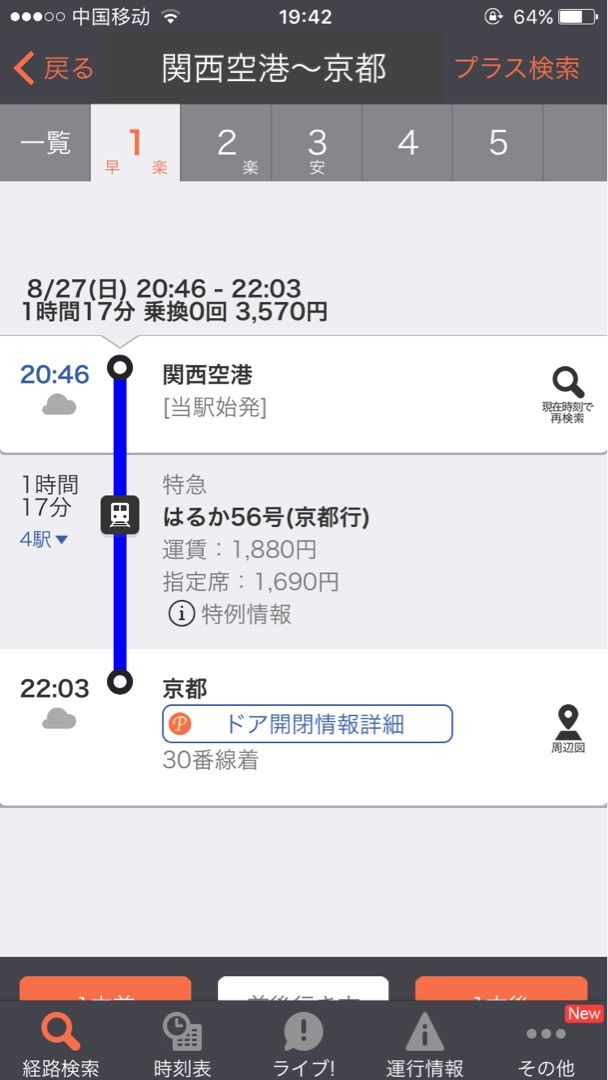Open 特例情報 info link
The height and width of the screenshot is (1080, 608).
[x=230, y=614]
